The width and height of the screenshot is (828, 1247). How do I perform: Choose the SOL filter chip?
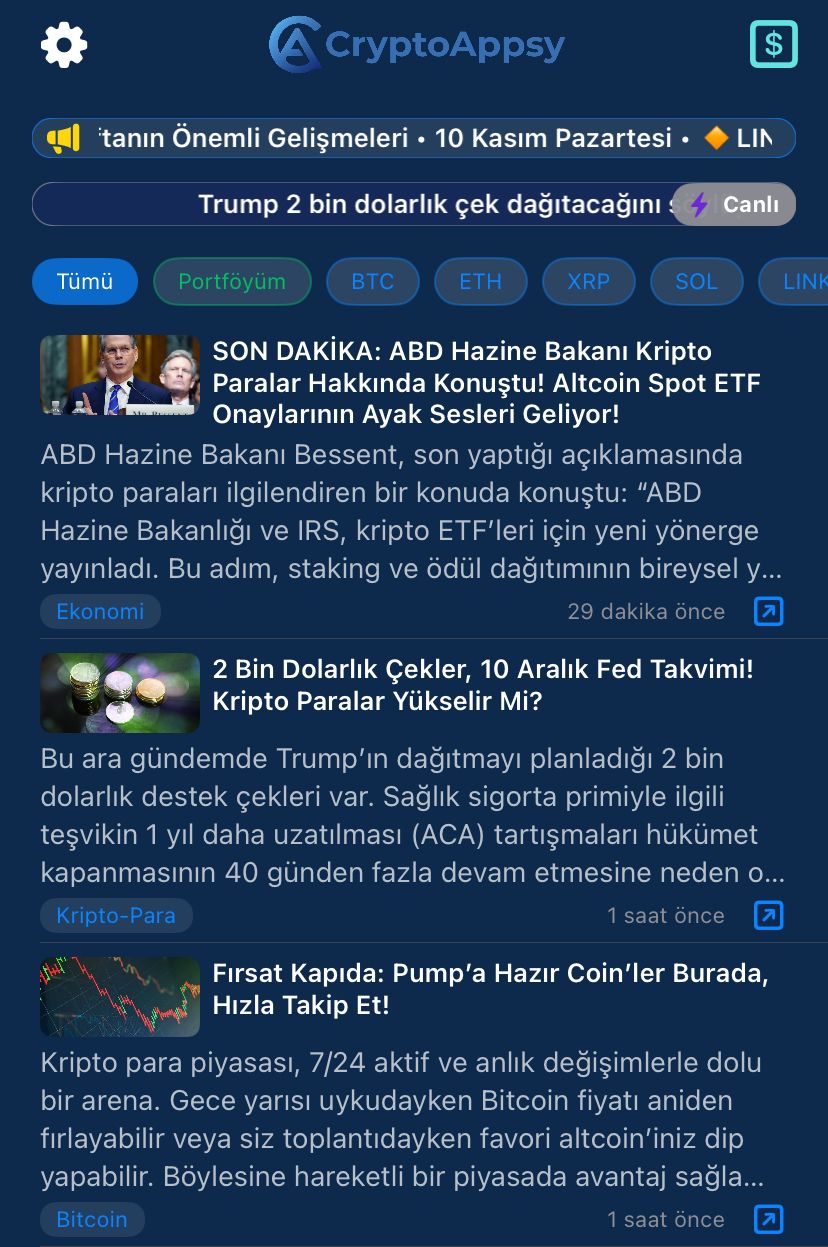pos(696,282)
